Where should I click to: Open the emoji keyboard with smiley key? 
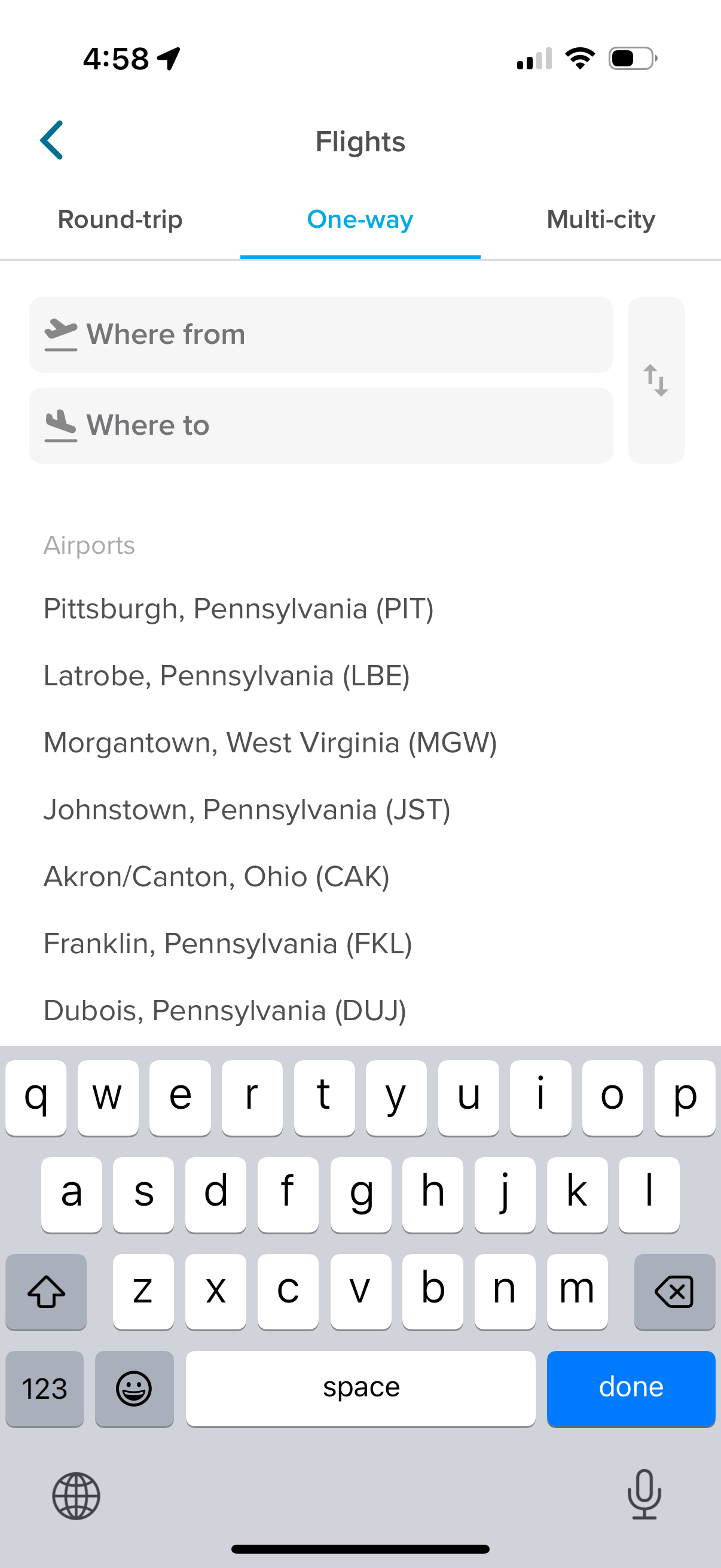(135, 1389)
